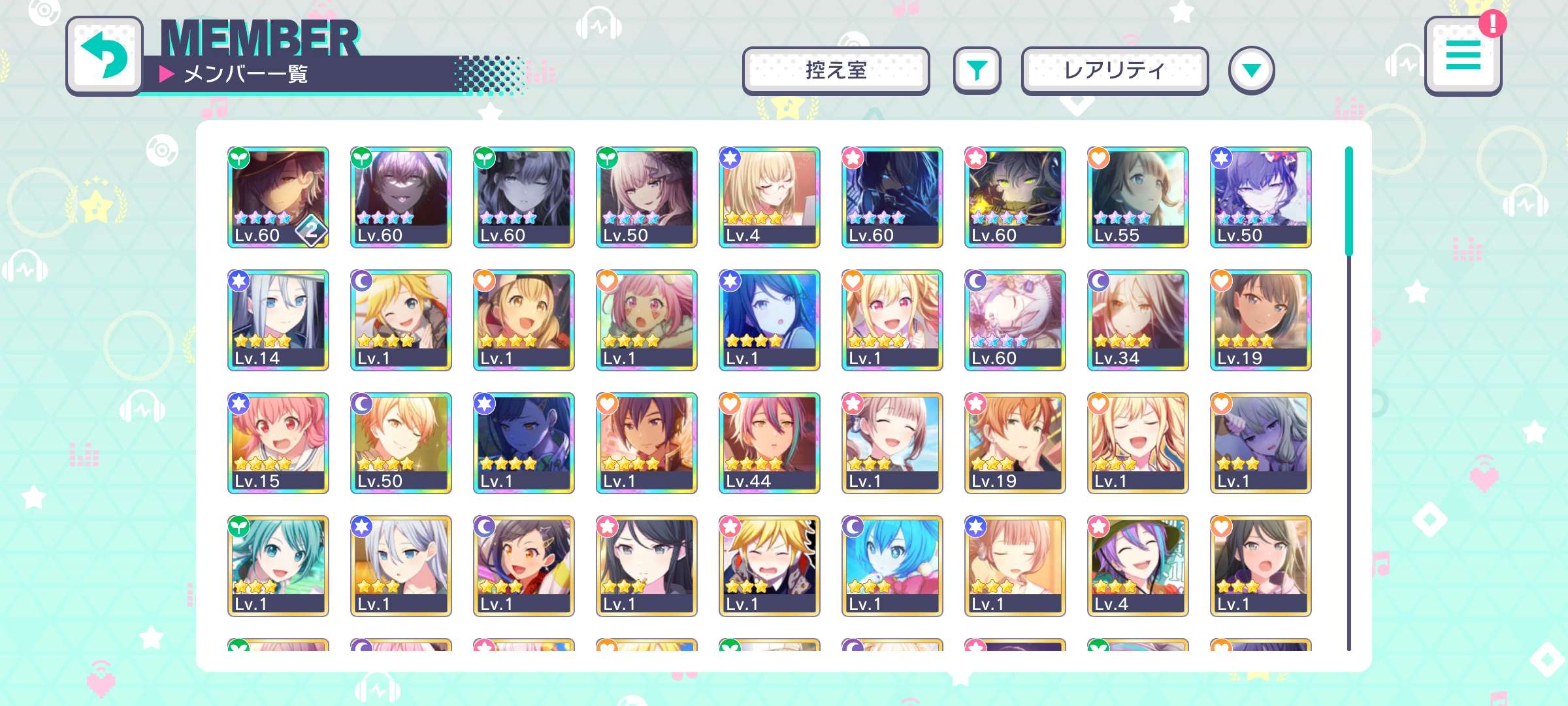Open the blue-haired three-star Lv.1 card
Image resolution: width=1568 pixels, height=706 pixels.
pyautogui.click(x=892, y=565)
